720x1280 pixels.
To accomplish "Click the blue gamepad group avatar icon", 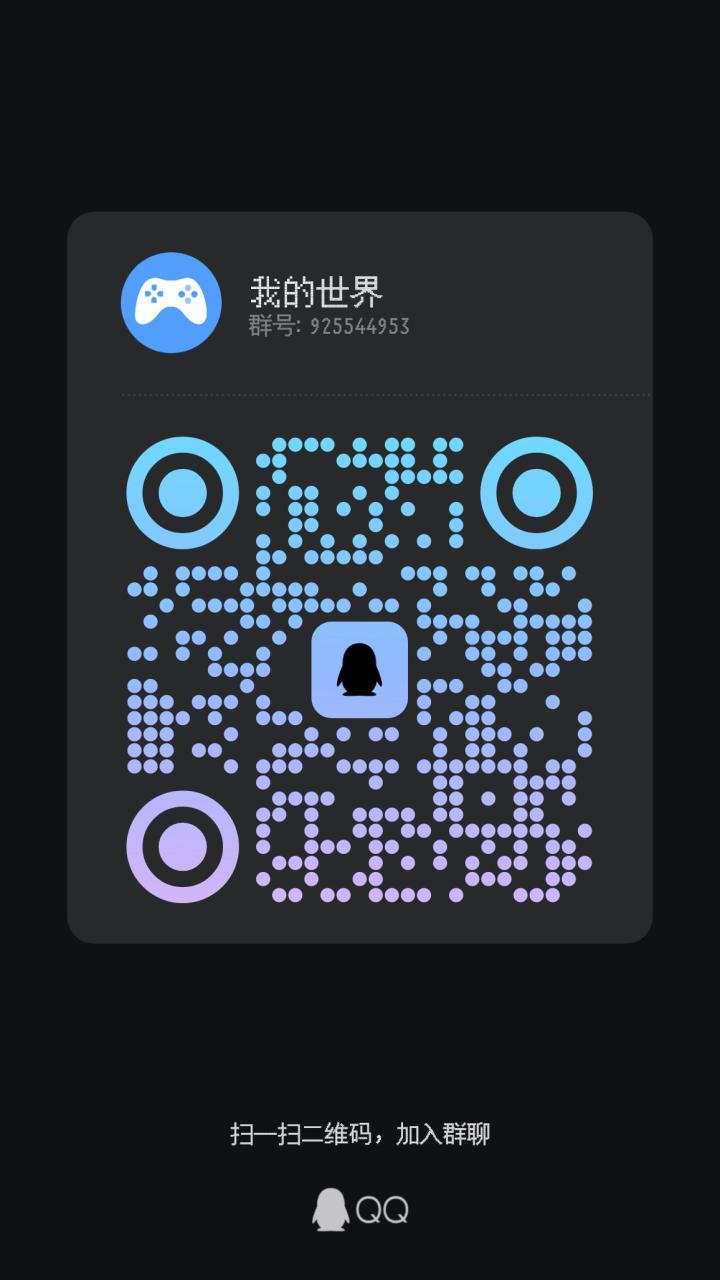I will point(171,304).
